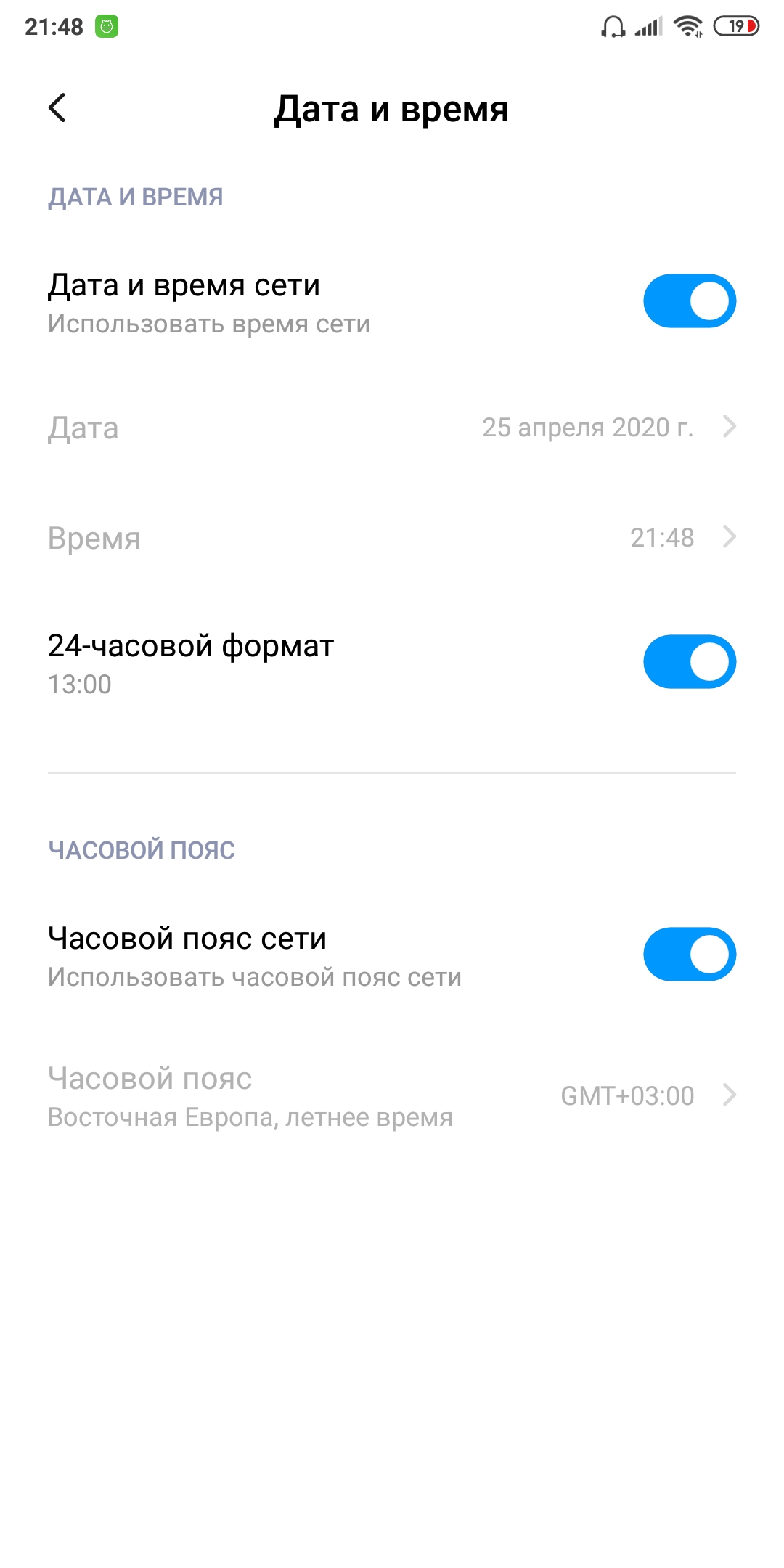Disable Дата и время сети toggle
784x1568 pixels.
click(689, 301)
